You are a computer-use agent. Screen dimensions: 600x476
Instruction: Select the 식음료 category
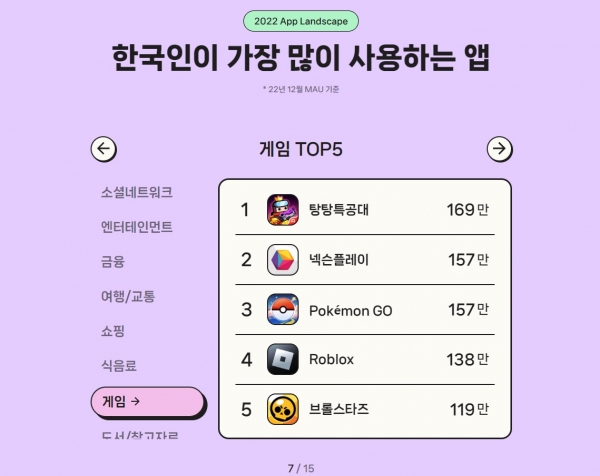coord(120,366)
